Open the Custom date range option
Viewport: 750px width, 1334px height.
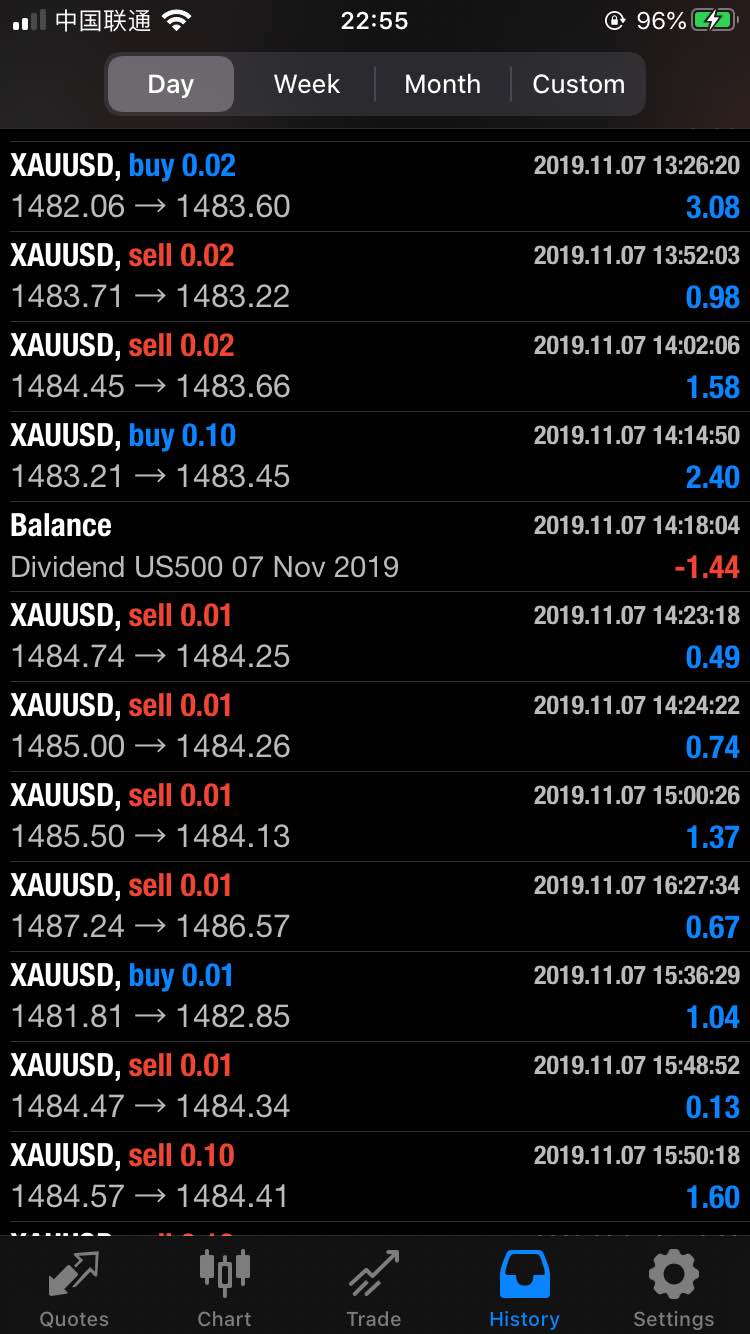[578, 84]
